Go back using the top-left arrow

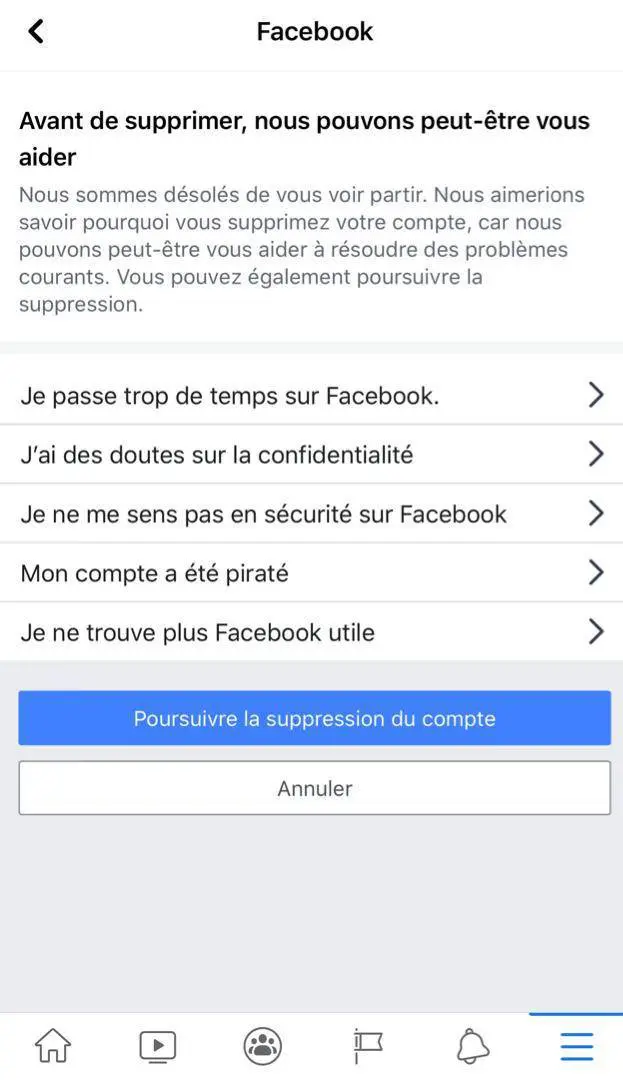(36, 32)
